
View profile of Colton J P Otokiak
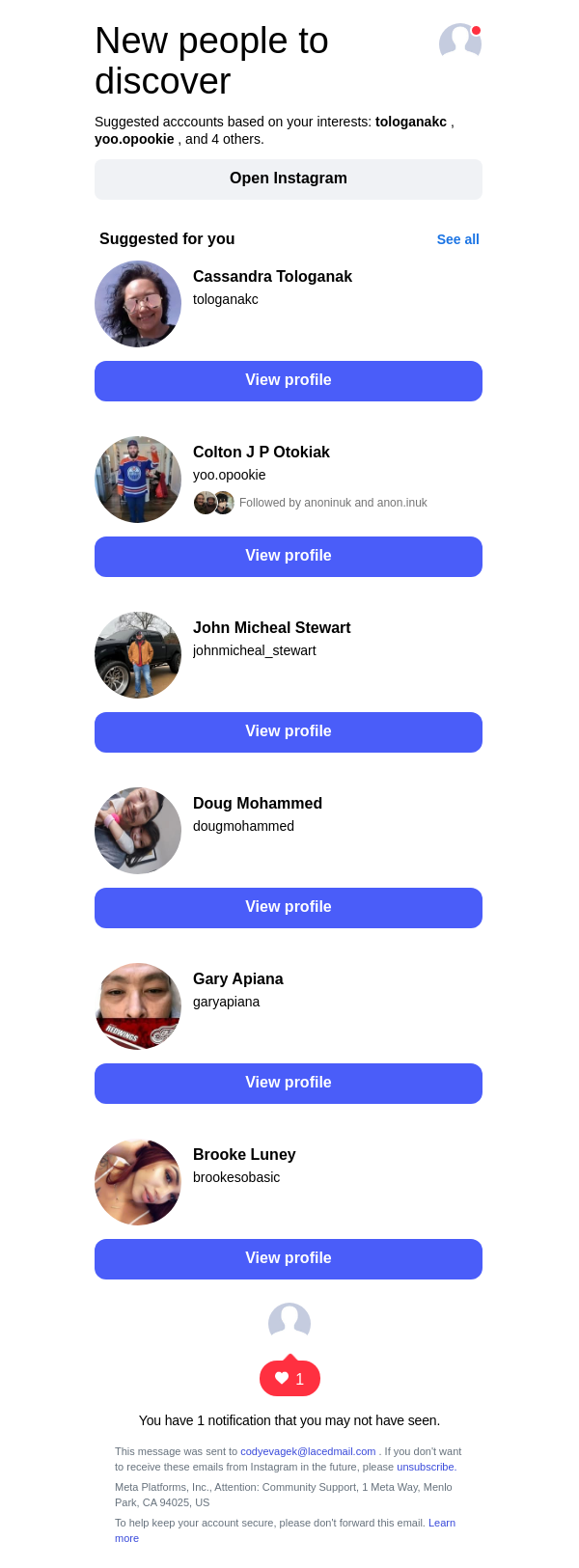289,557
